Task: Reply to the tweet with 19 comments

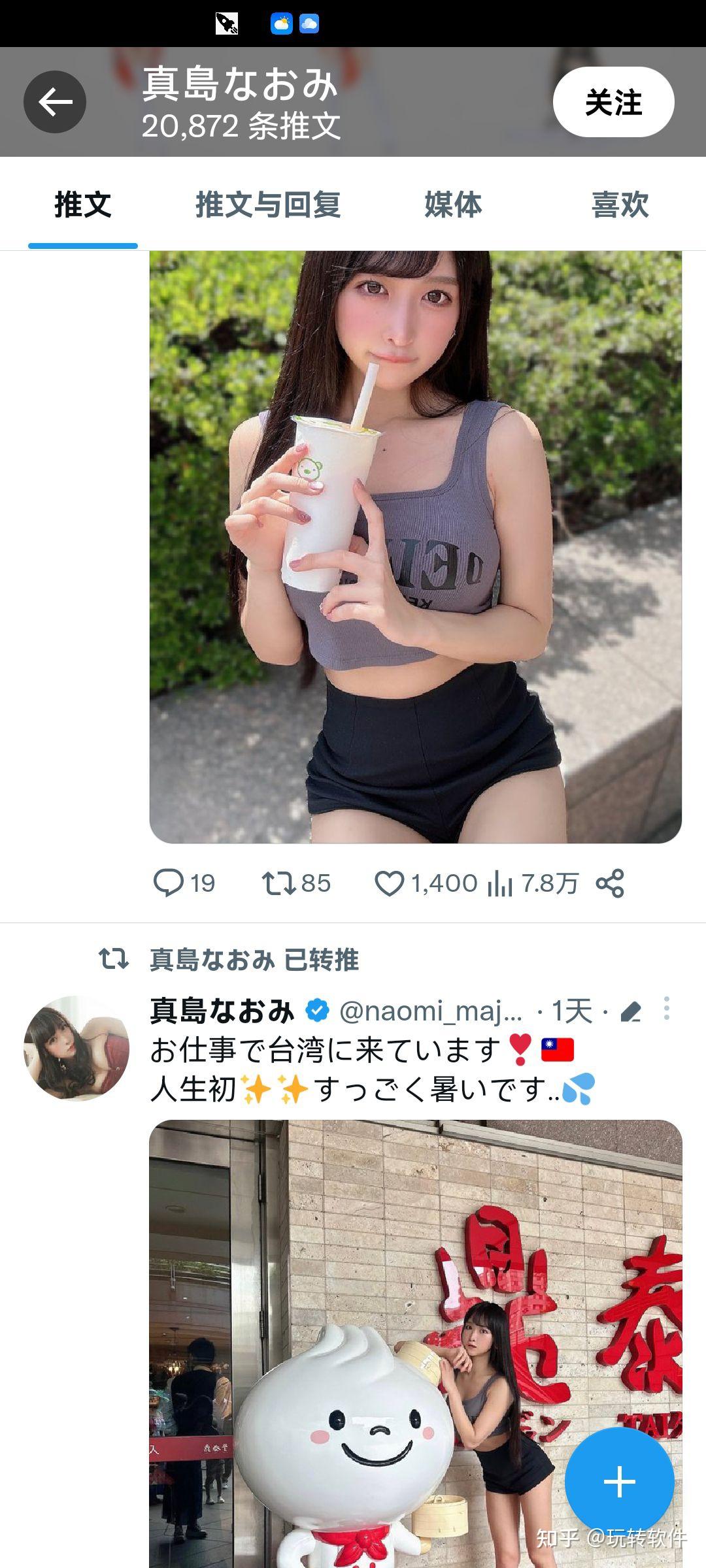Action: [x=168, y=883]
